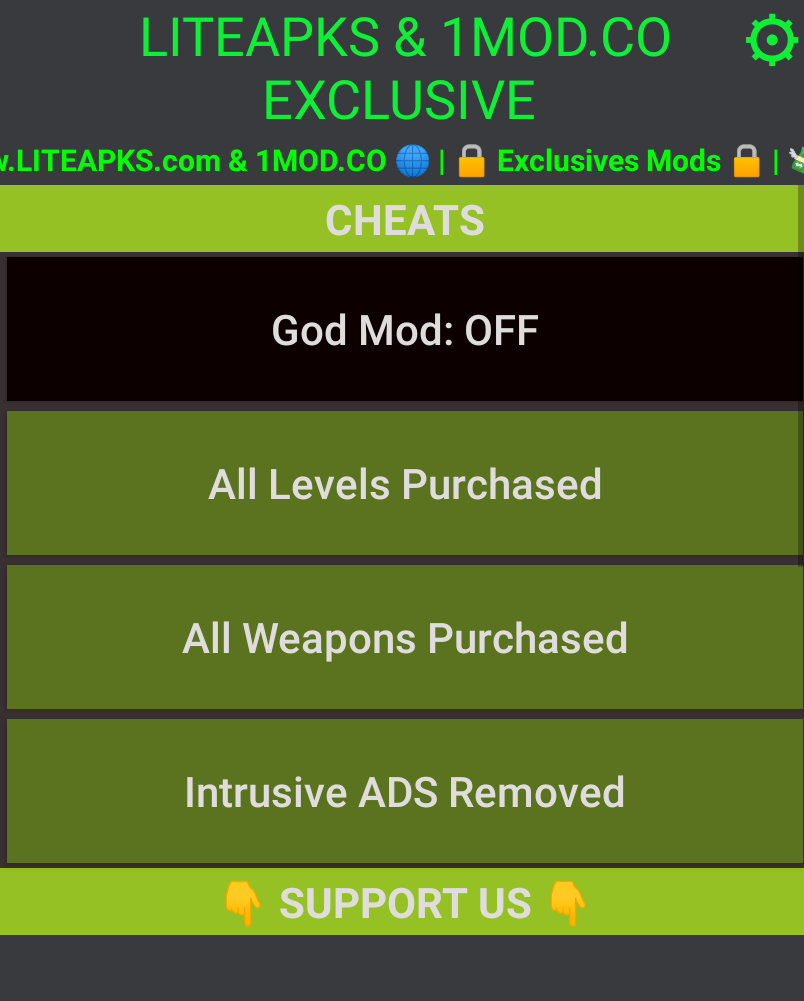
Task: Open the settings gear icon
Action: [x=771, y=41]
